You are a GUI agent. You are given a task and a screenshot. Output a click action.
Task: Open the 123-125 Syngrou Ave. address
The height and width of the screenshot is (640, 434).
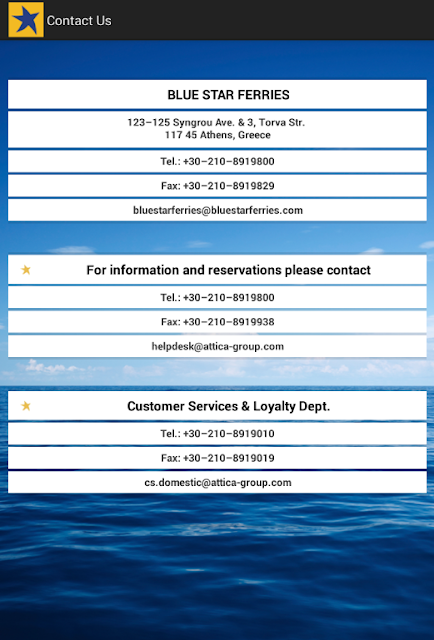tap(217, 129)
